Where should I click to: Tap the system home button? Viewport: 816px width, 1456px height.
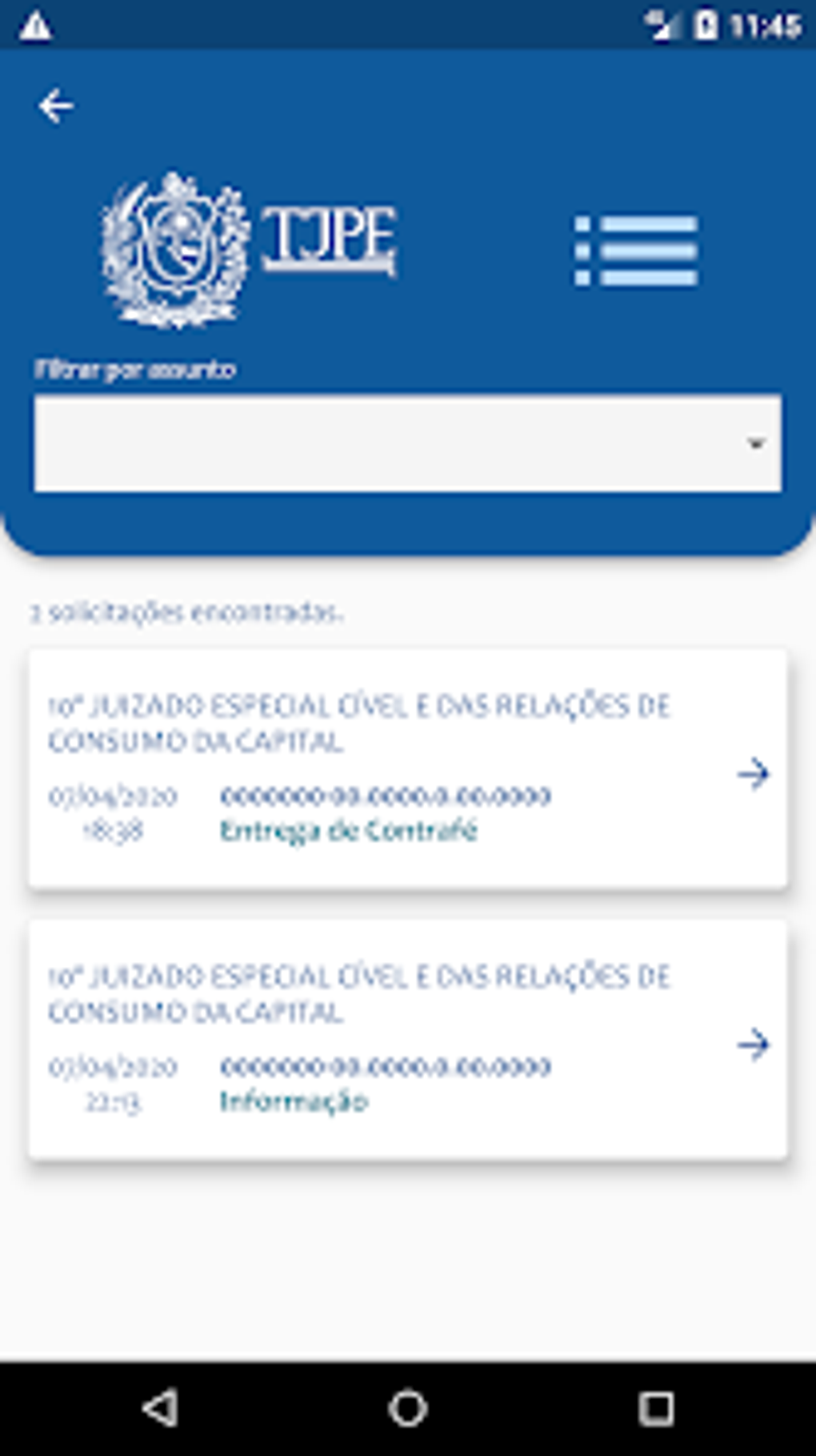[x=407, y=1408]
